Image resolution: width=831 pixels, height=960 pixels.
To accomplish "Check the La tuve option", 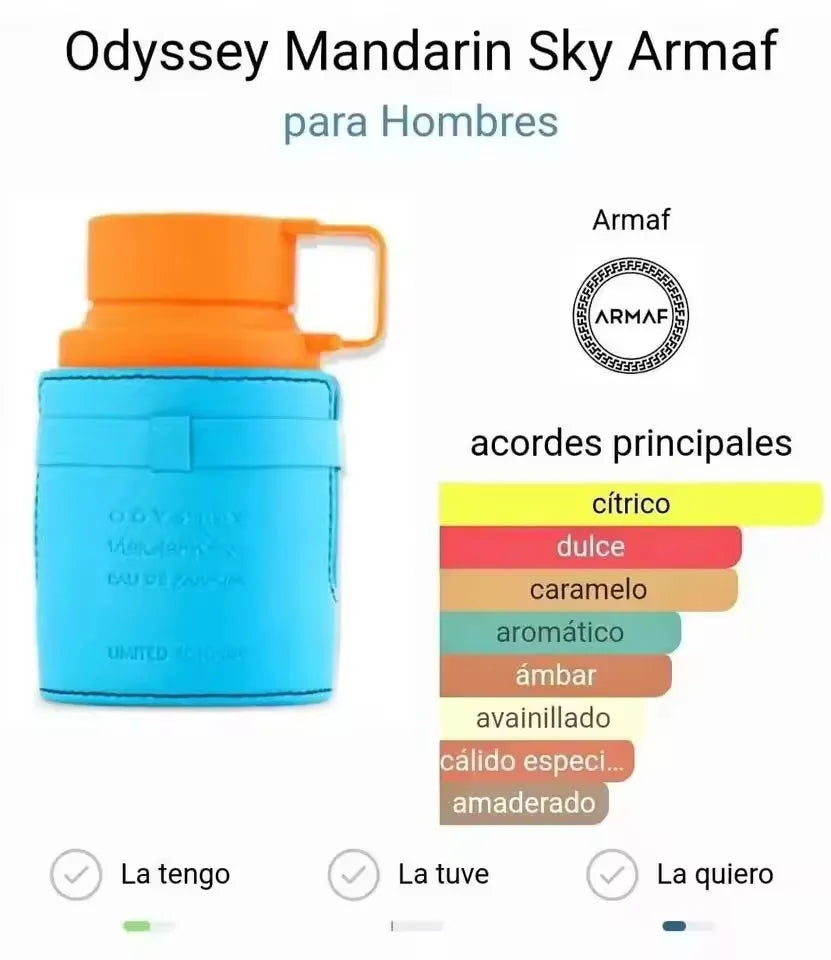I will [x=353, y=875].
